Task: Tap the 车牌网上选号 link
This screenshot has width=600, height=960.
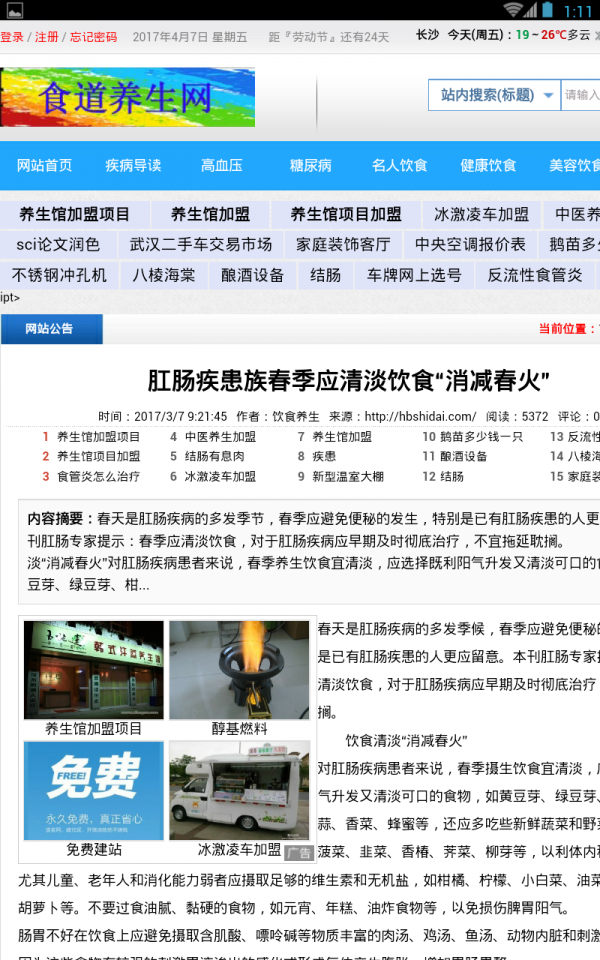Action: tap(413, 274)
